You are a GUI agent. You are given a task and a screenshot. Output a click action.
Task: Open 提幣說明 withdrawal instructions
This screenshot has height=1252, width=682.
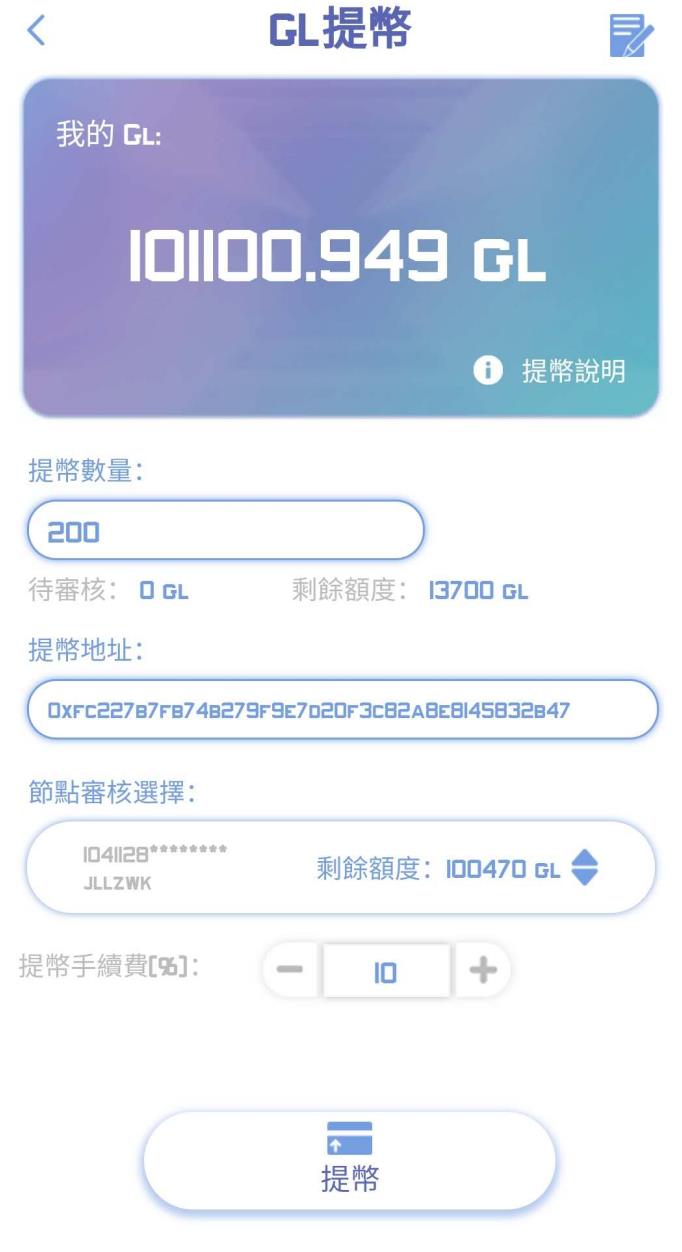(551, 371)
